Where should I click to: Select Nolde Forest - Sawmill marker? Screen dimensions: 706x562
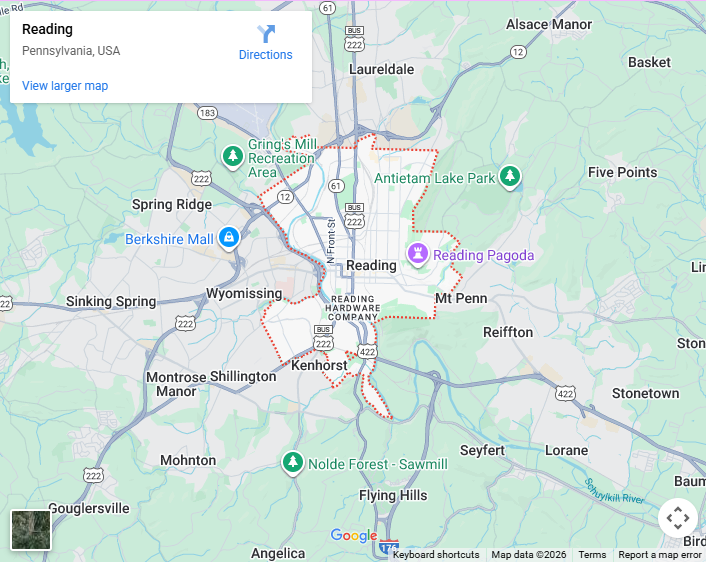coord(292,463)
